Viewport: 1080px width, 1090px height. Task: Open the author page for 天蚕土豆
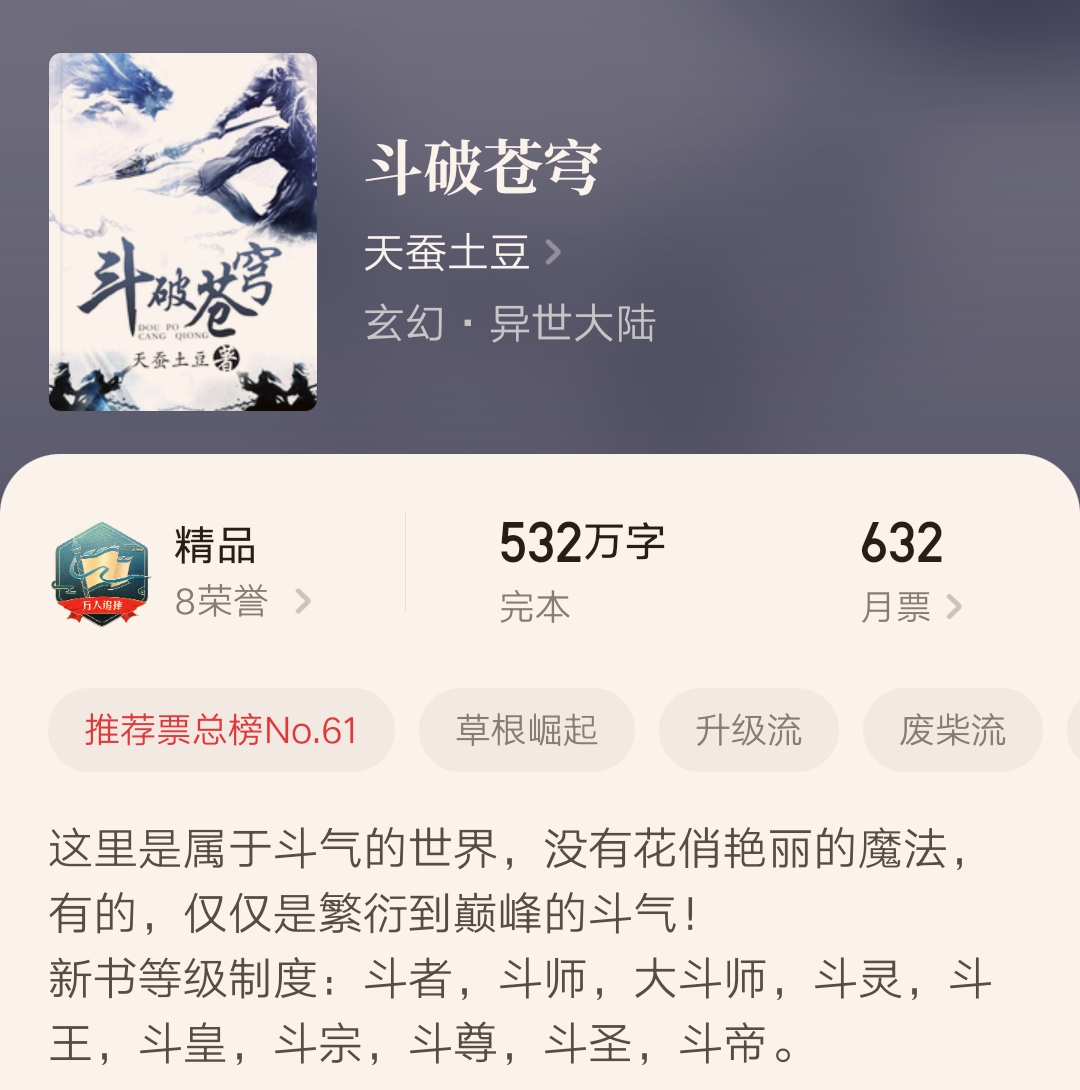444,251
